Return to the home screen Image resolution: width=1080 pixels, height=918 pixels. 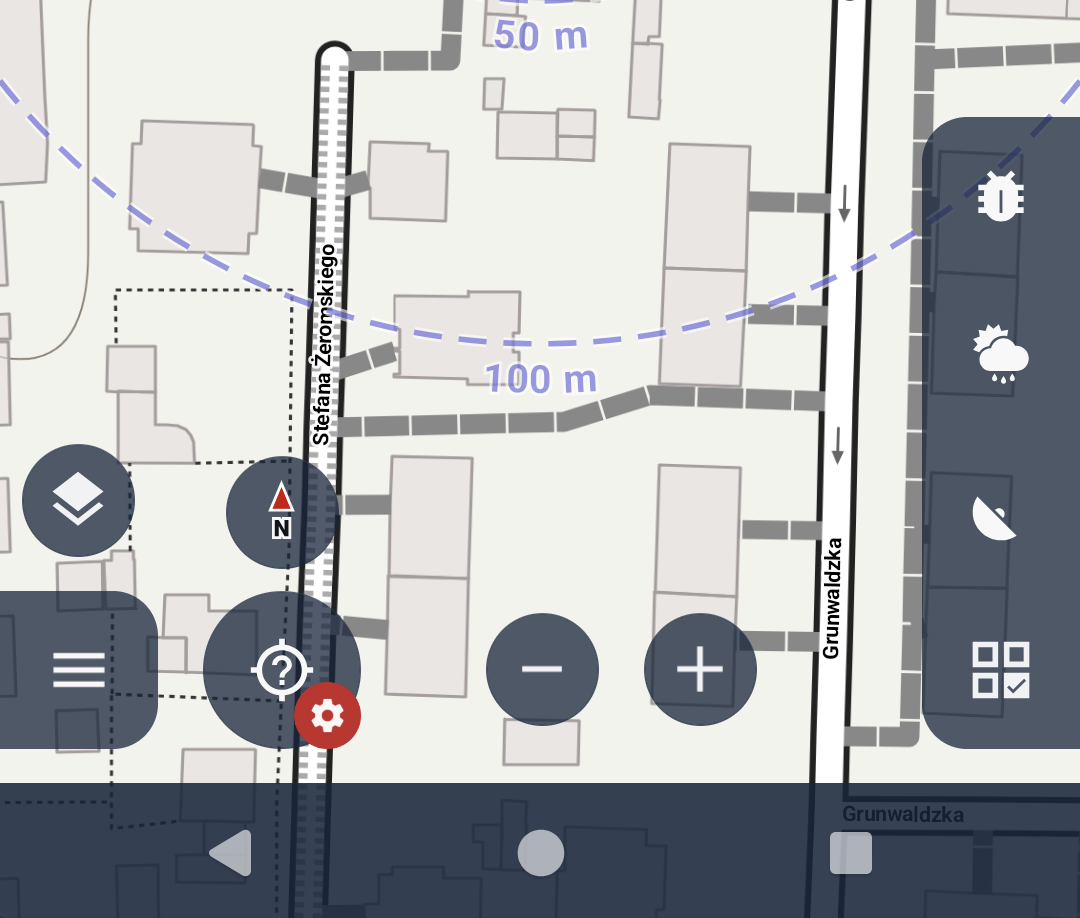pyautogui.click(x=541, y=853)
